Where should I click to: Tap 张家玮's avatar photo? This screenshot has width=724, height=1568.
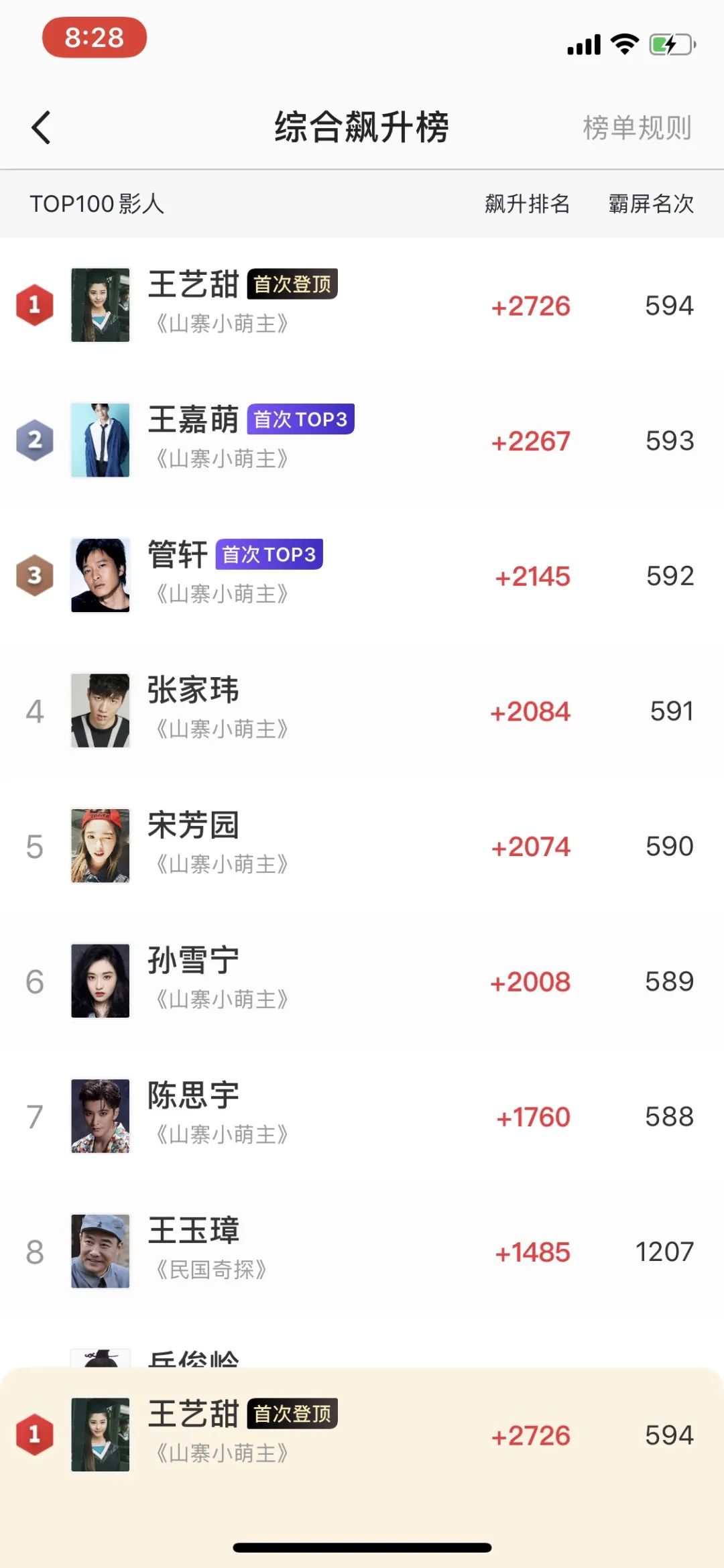click(100, 711)
